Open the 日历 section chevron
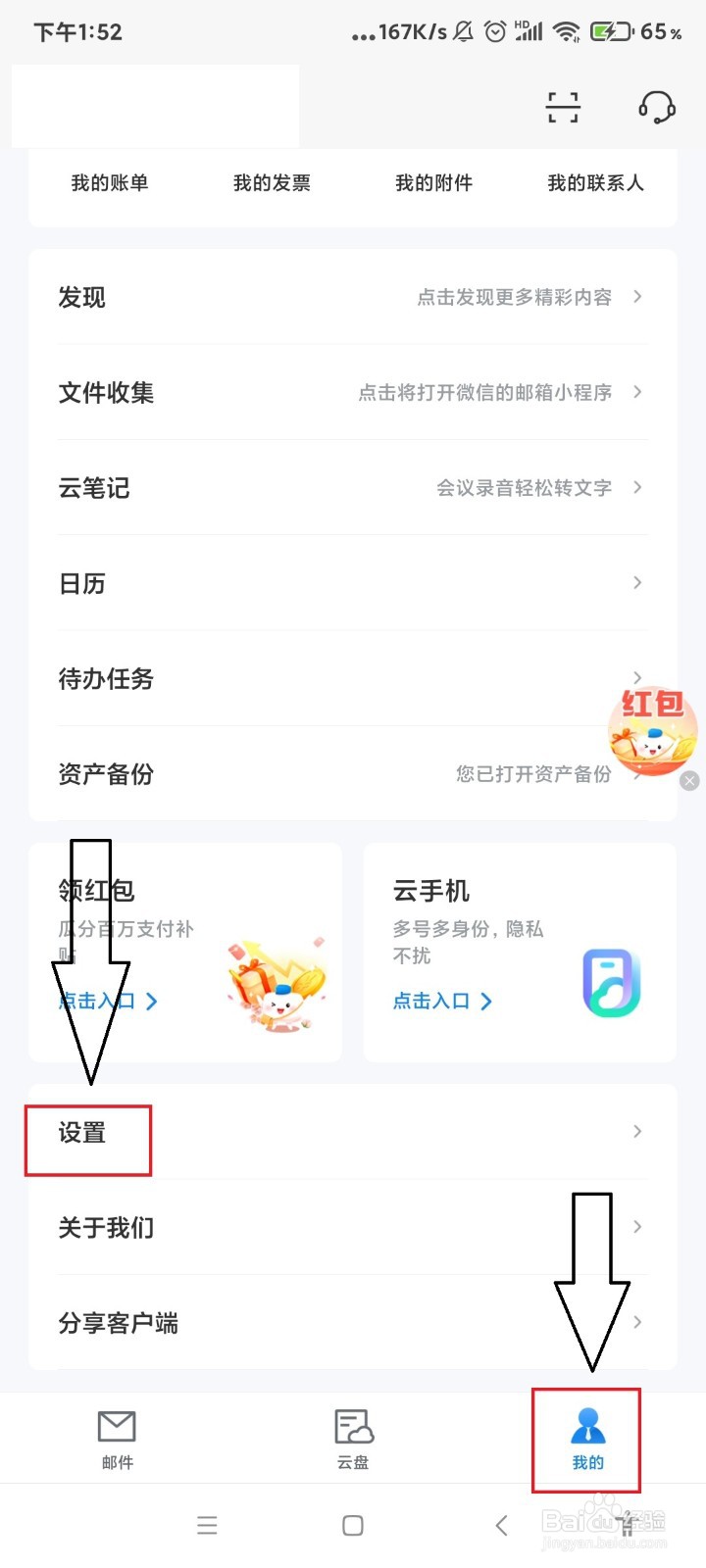Image resolution: width=706 pixels, height=1568 pixels. [x=636, y=583]
